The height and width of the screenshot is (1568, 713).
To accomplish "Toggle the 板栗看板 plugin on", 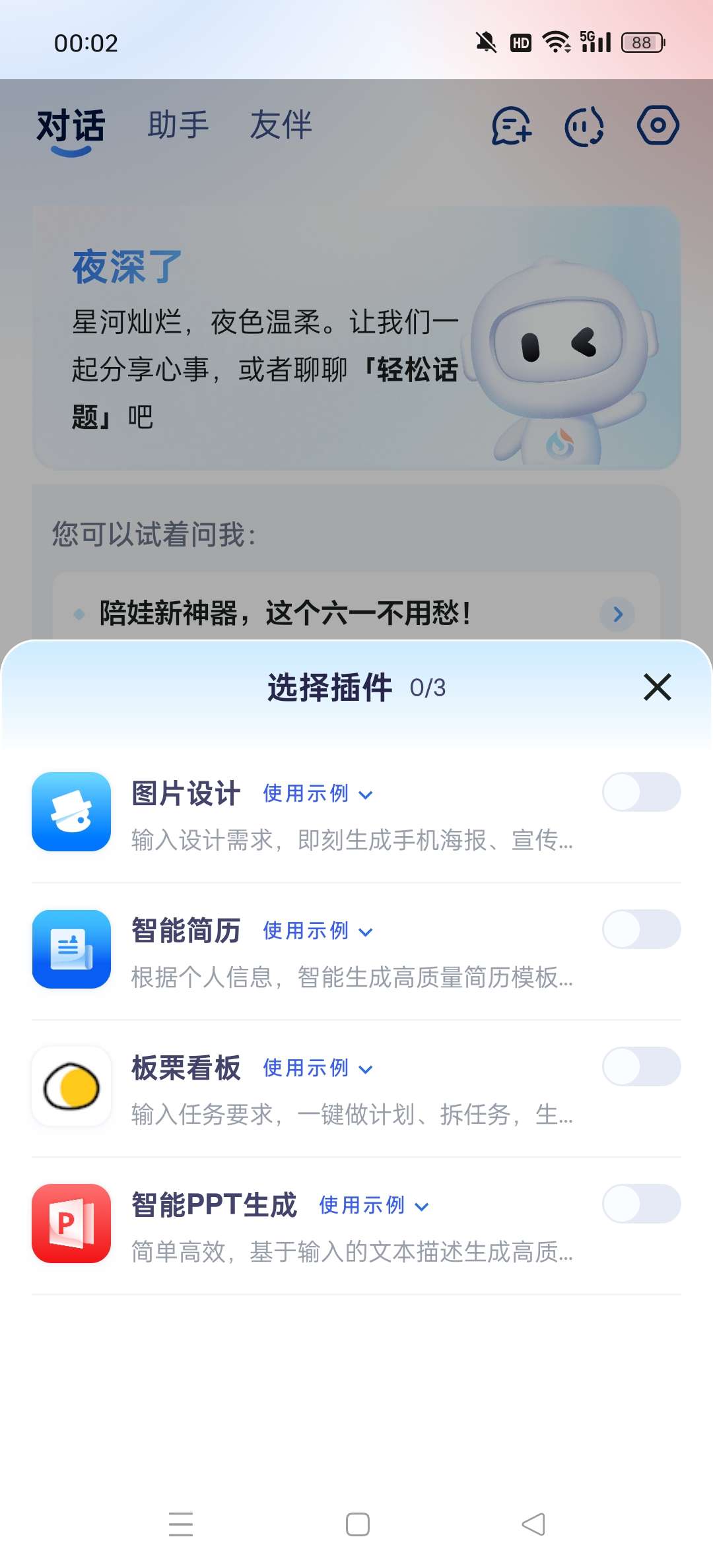I will pos(641,1066).
